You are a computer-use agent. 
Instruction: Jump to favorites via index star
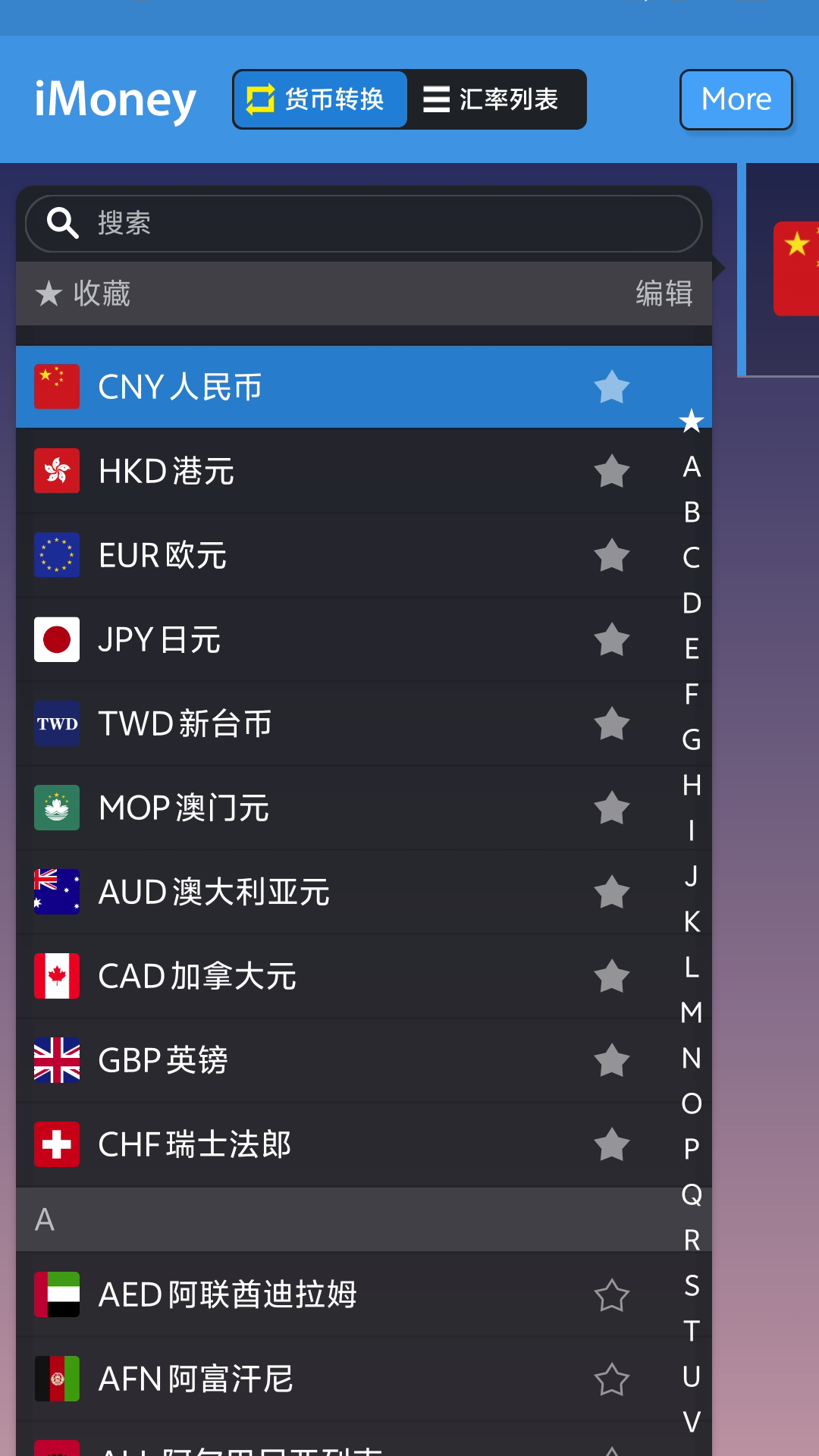692,421
